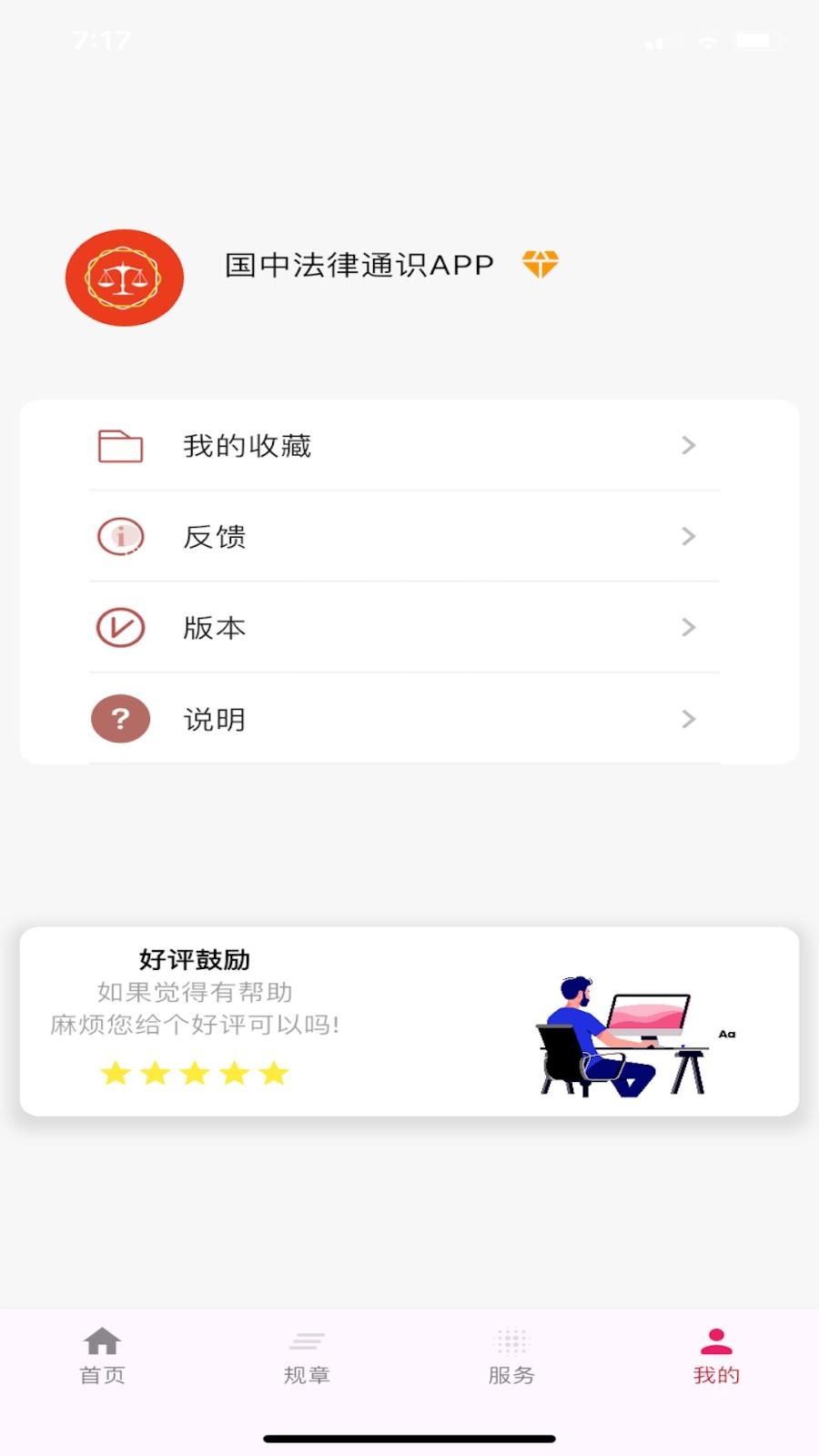
Task: Open 版本 using the right arrow
Action: tap(689, 628)
